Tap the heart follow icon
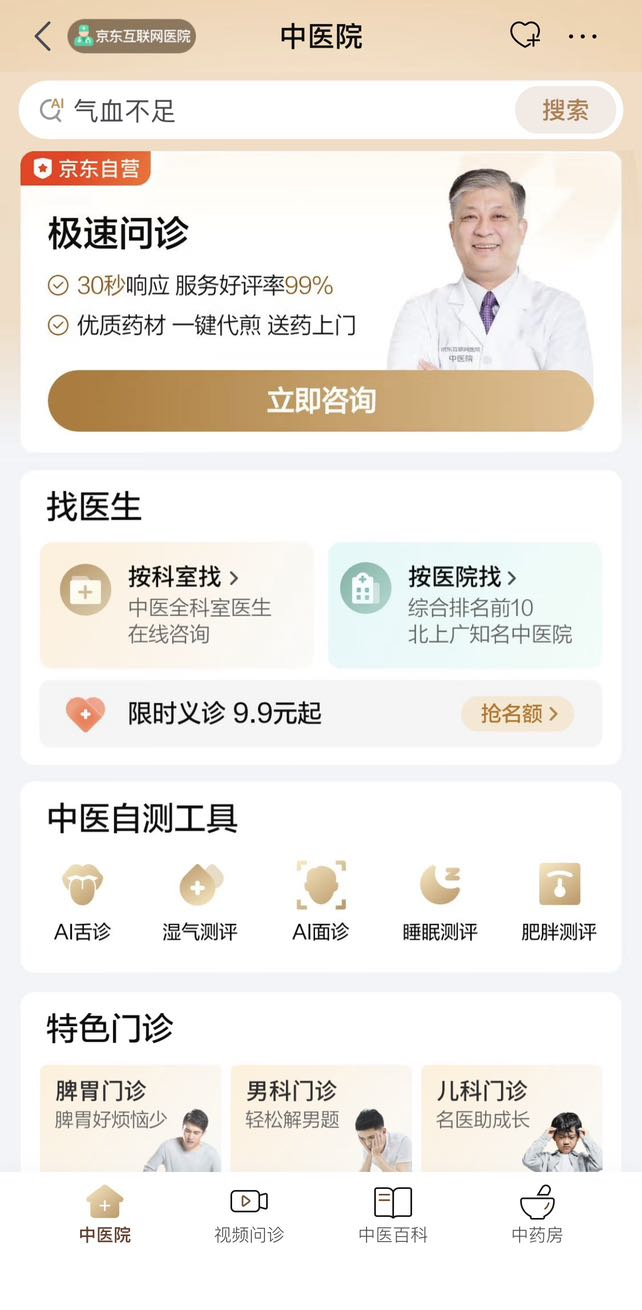 pos(525,36)
